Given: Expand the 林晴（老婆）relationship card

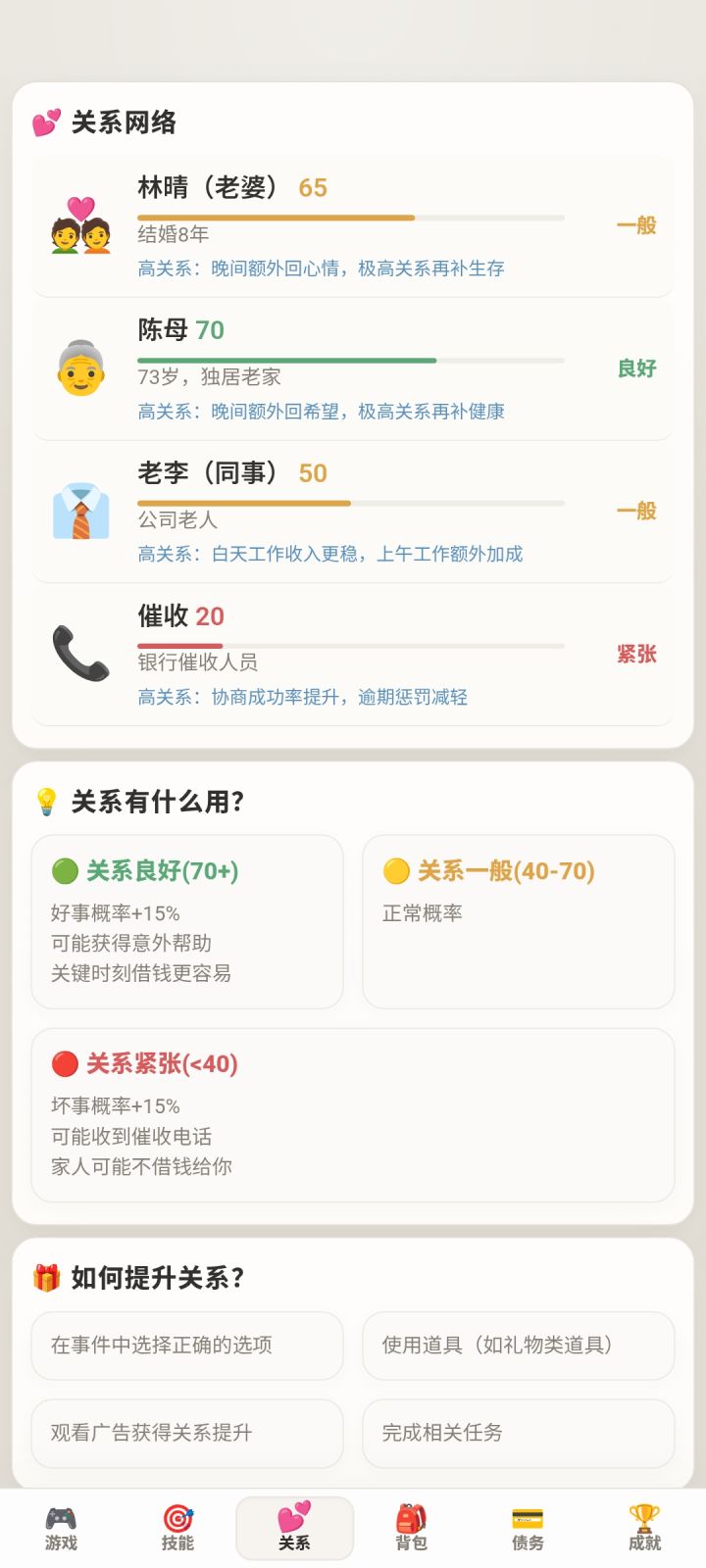Looking at the screenshot, I should 353,225.
